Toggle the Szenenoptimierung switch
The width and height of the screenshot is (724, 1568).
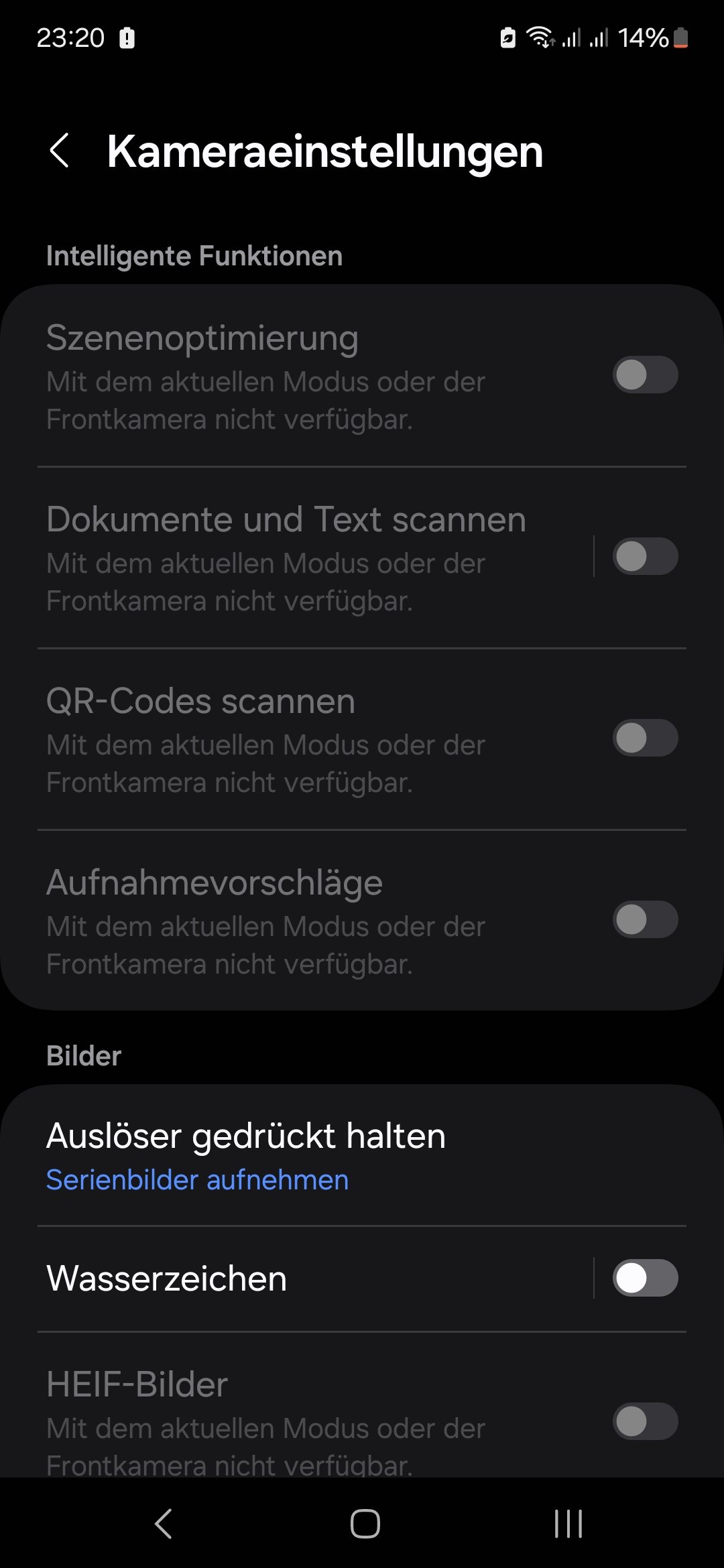click(645, 375)
